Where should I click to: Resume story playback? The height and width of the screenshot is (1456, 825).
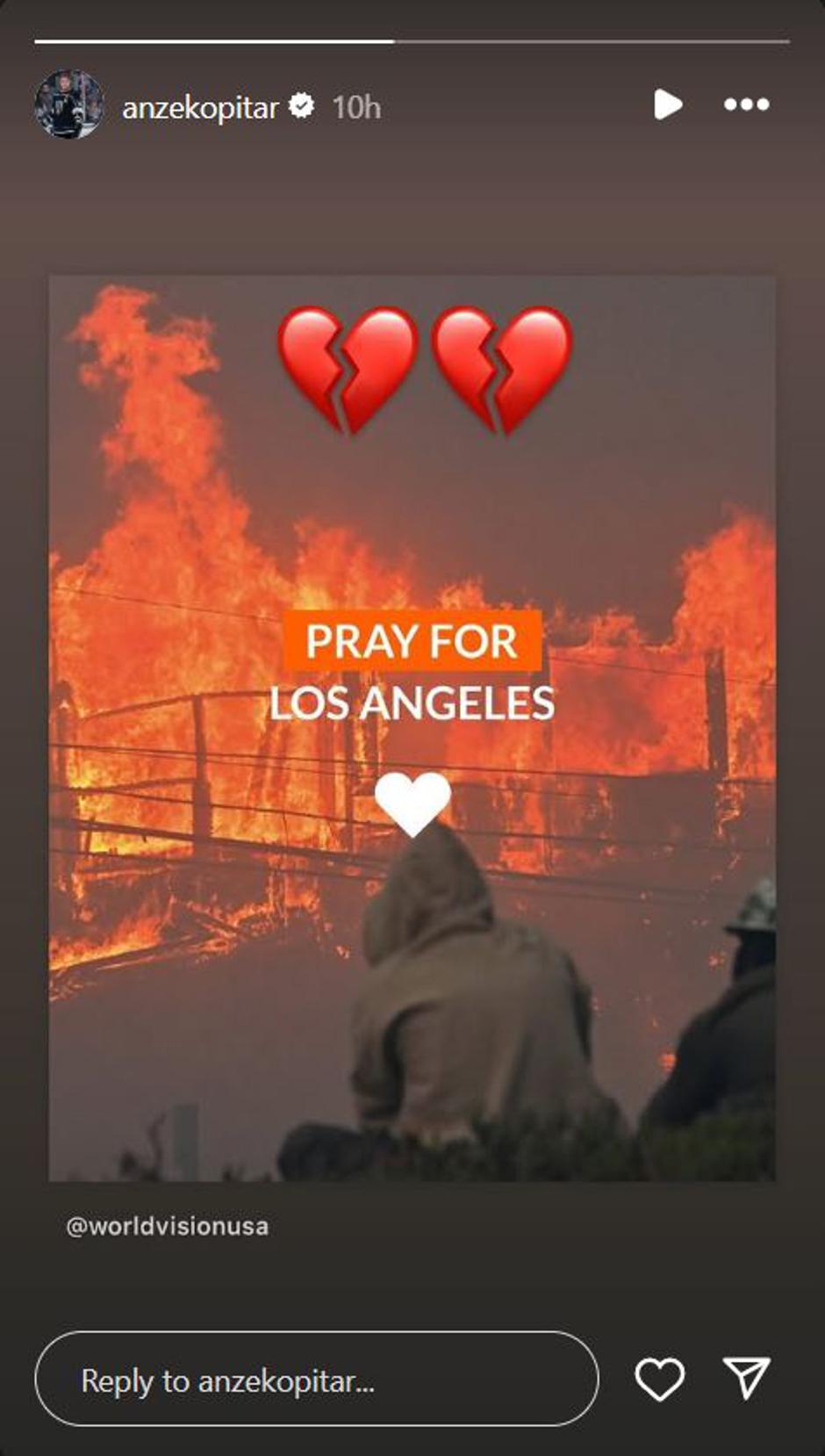click(x=668, y=105)
